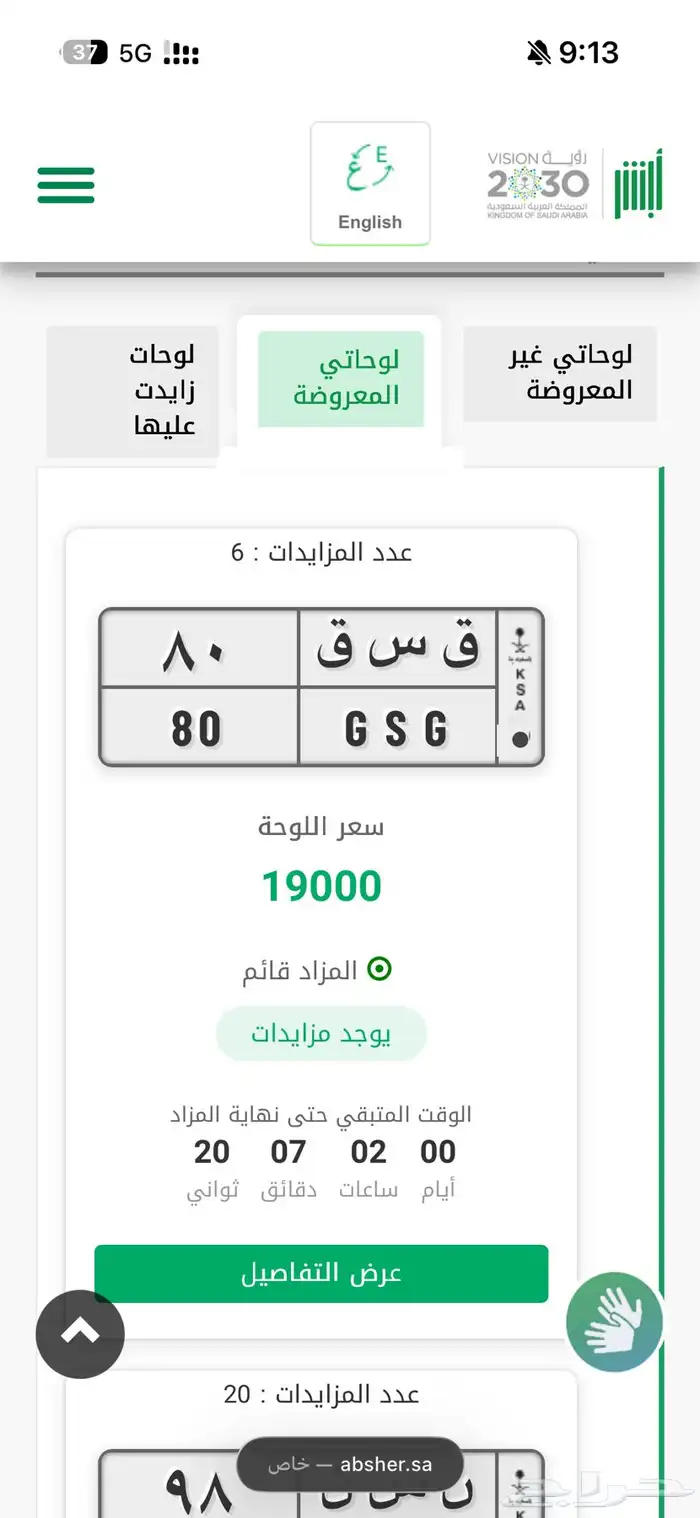Viewport: 700px width, 1518px height.
Task: Open the hamburger navigation menu
Action: [66, 185]
